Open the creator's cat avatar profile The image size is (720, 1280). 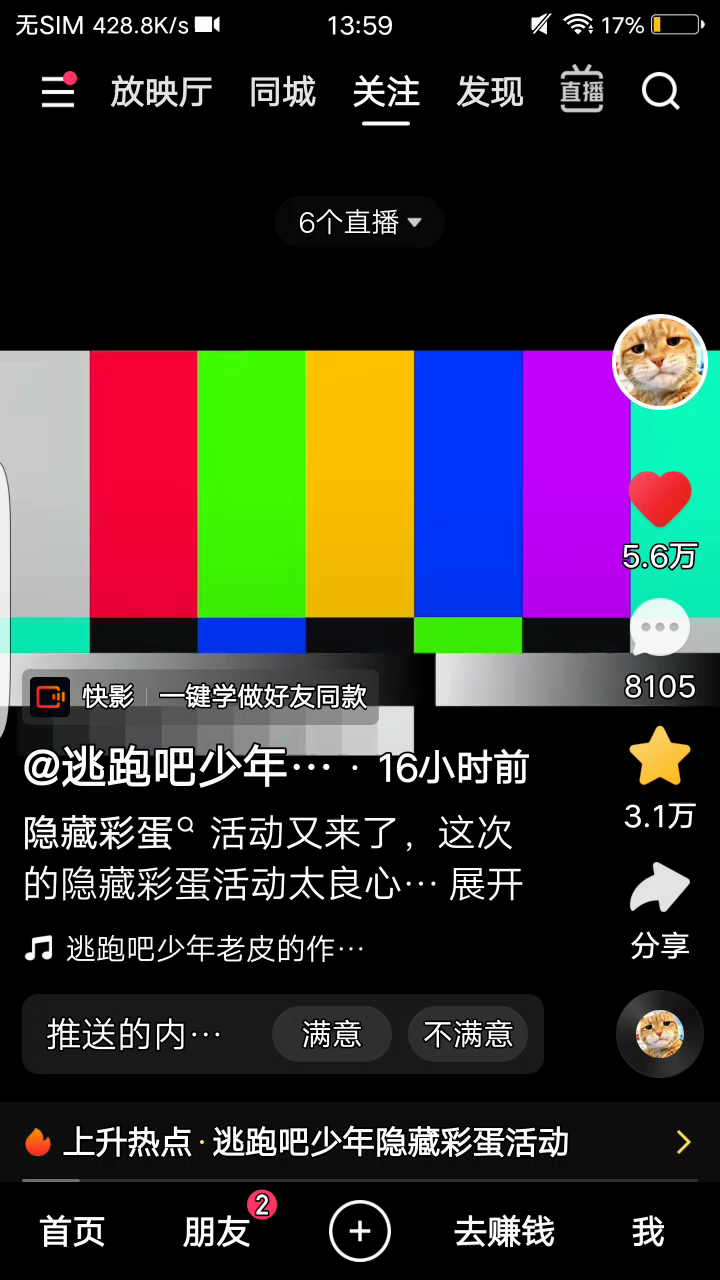(659, 362)
